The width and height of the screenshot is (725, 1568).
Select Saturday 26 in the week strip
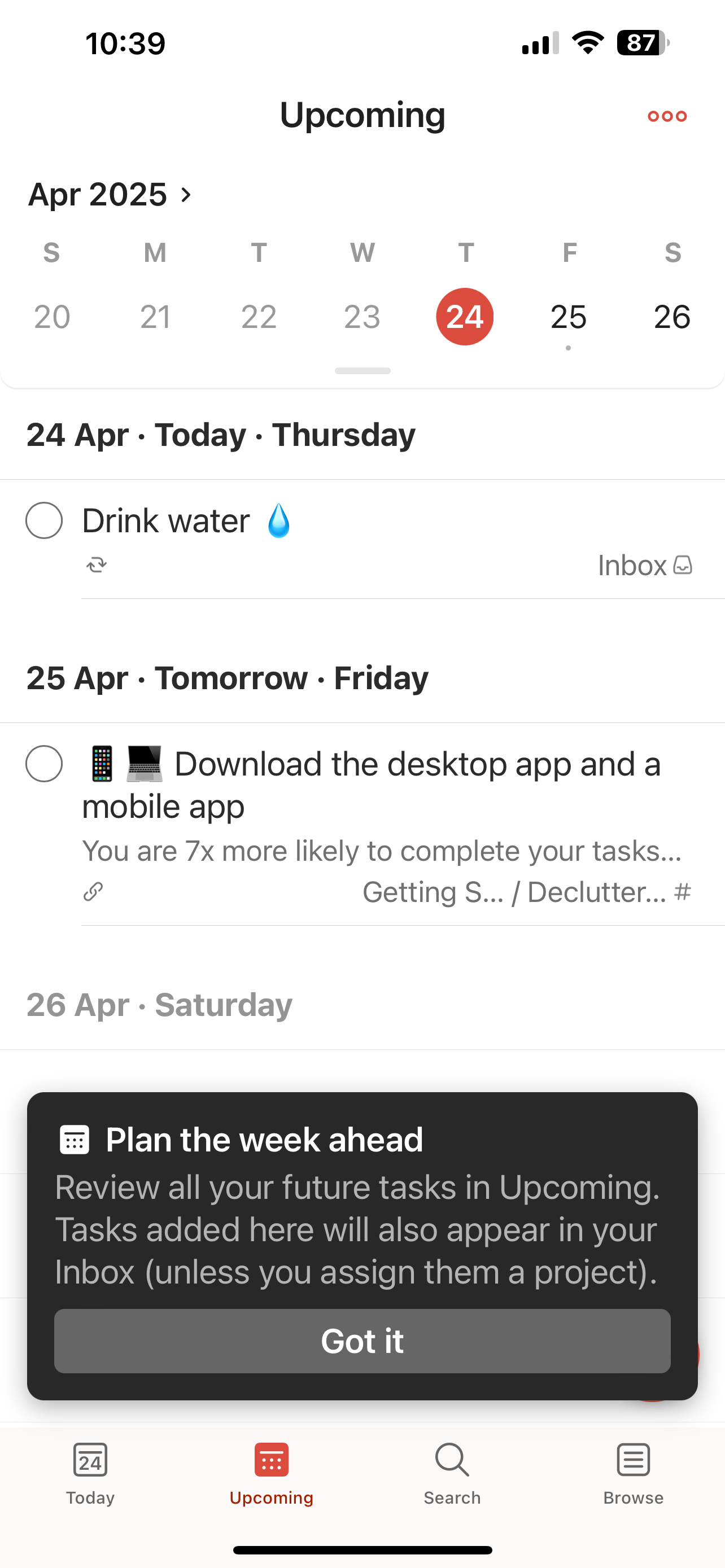pyautogui.click(x=671, y=317)
